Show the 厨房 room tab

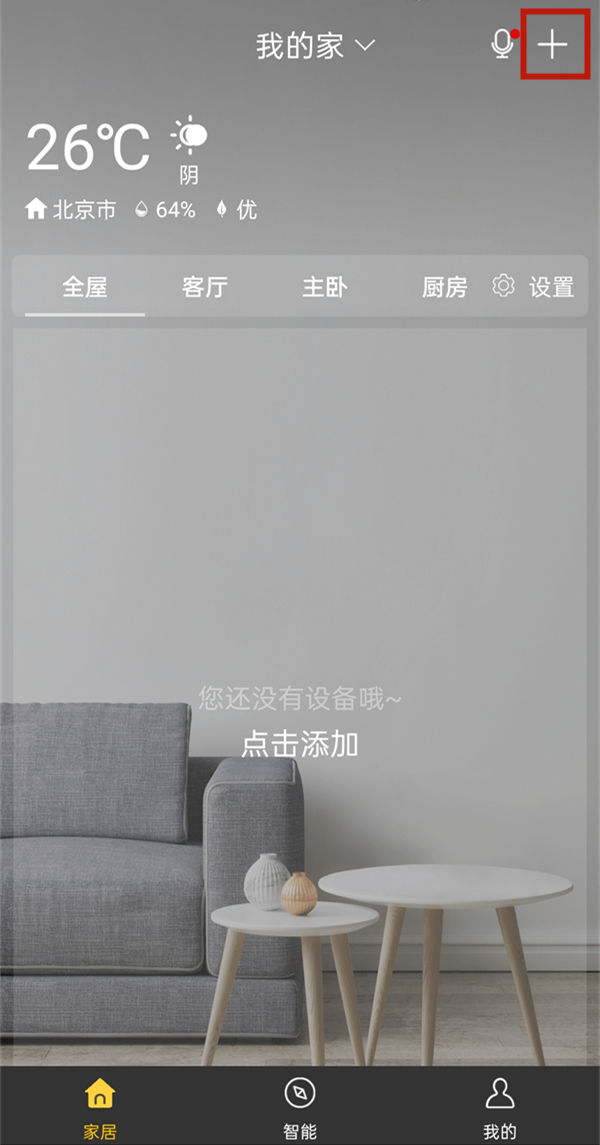coord(444,288)
